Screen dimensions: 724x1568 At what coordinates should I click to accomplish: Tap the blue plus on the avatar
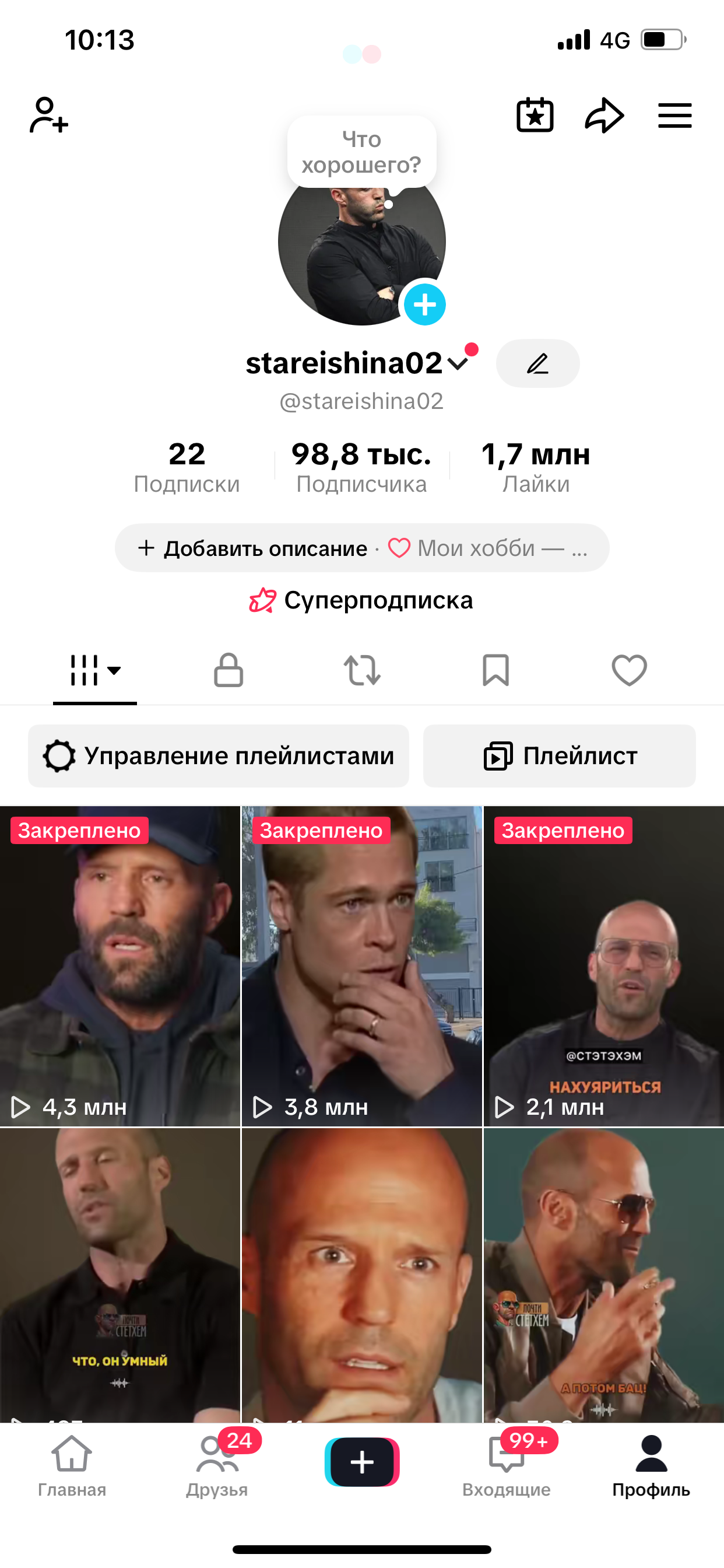pos(426,304)
